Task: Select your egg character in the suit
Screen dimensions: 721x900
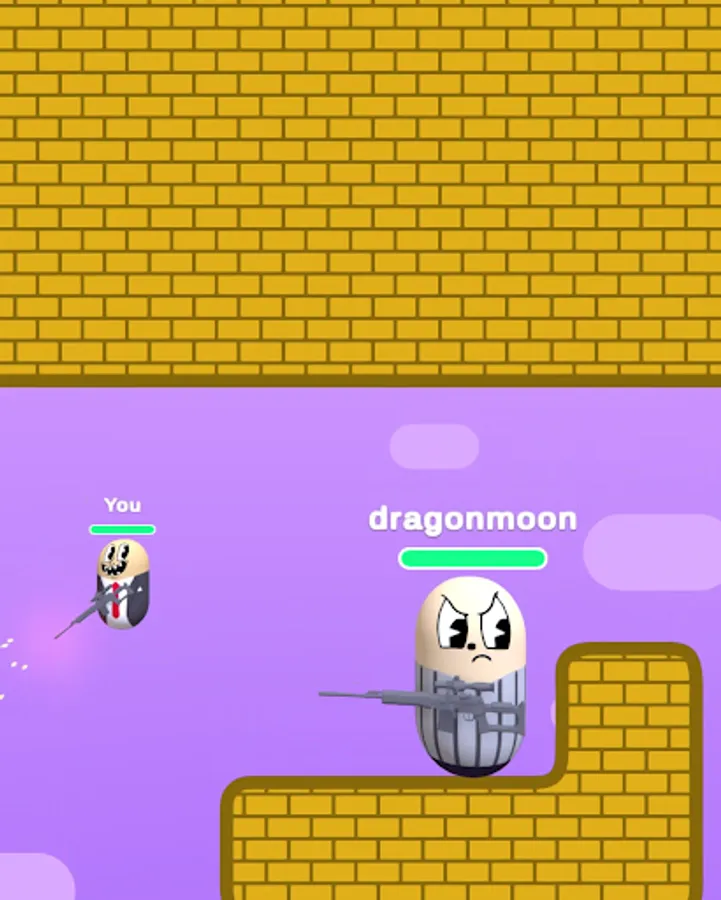Action: [x=120, y=585]
